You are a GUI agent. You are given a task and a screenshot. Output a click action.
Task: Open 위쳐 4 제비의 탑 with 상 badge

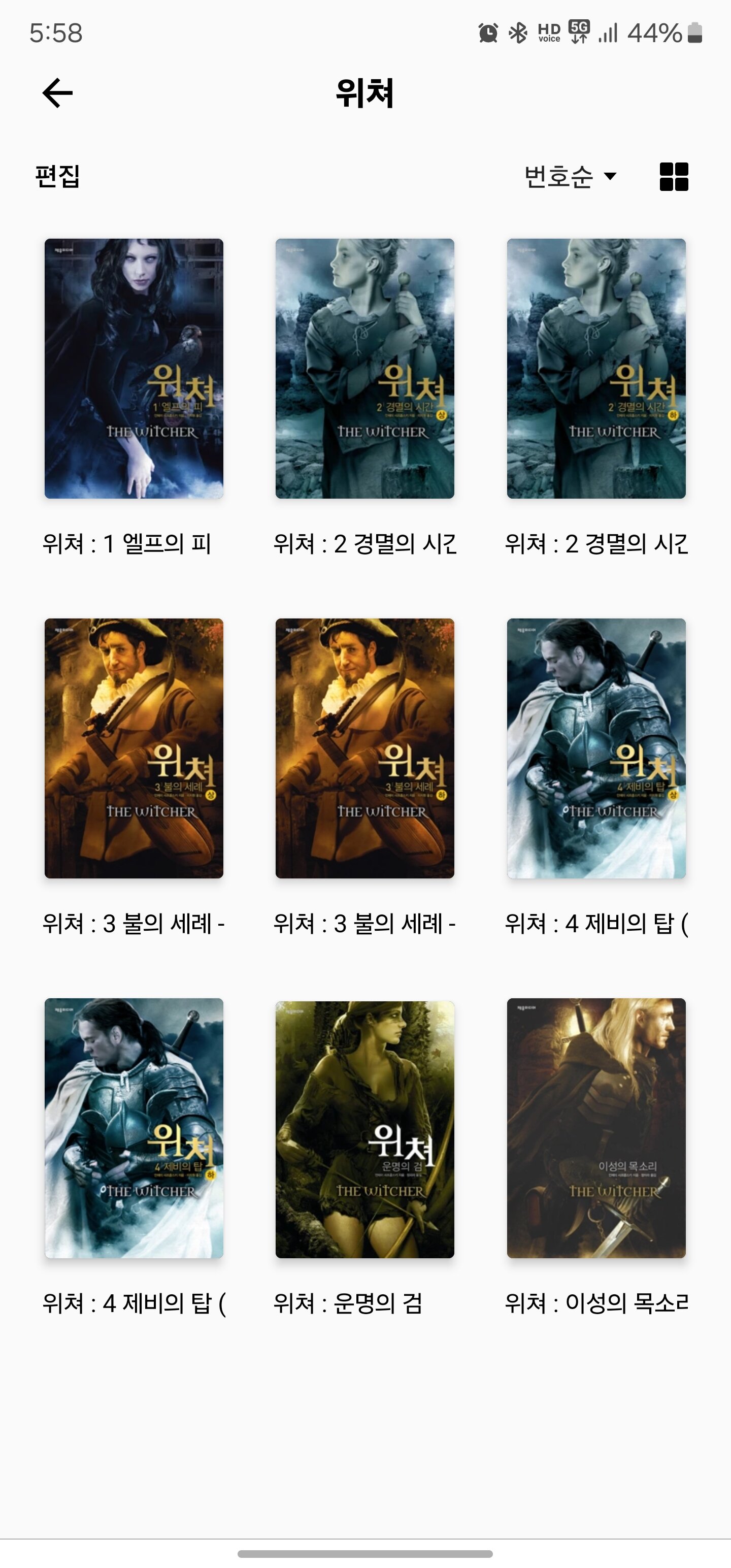coord(596,748)
